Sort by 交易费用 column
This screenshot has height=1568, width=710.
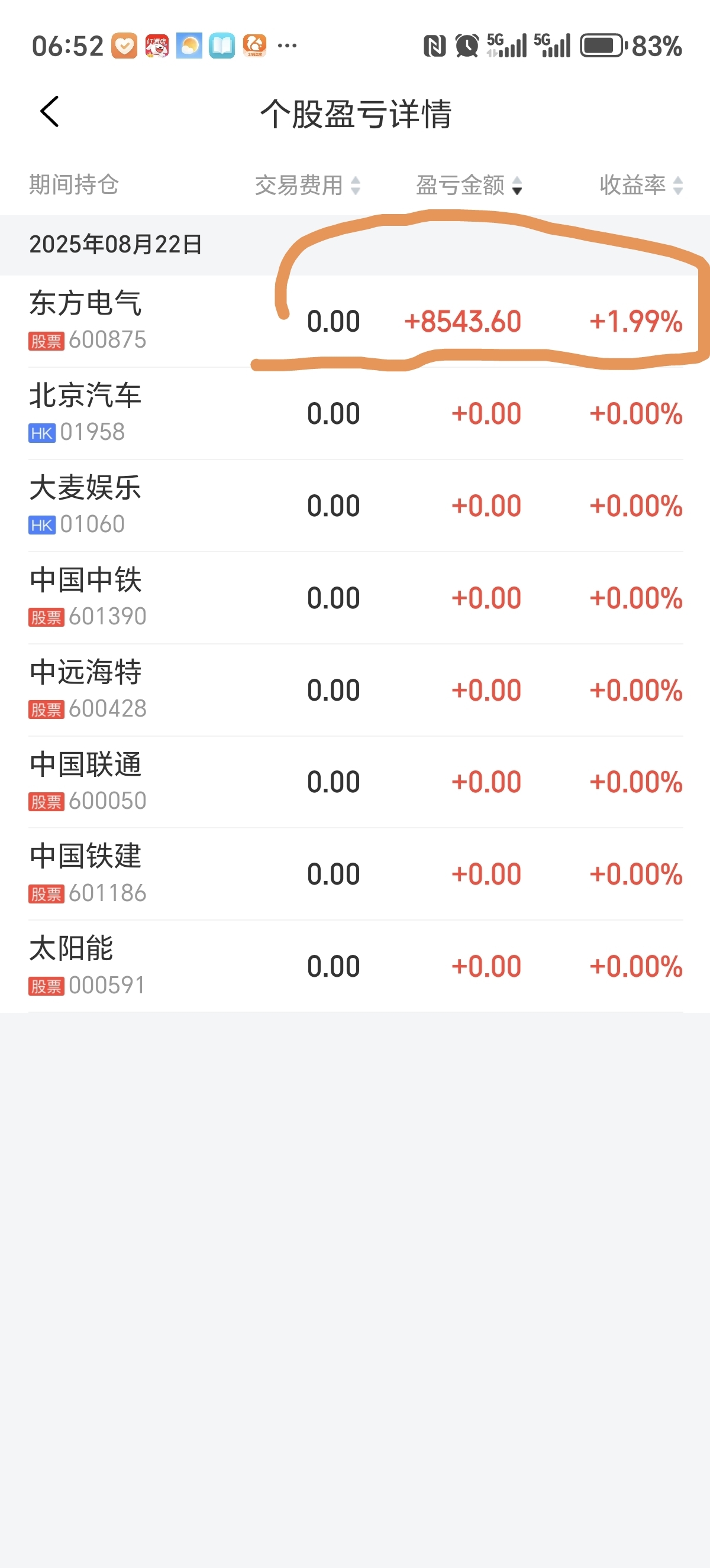[x=308, y=185]
